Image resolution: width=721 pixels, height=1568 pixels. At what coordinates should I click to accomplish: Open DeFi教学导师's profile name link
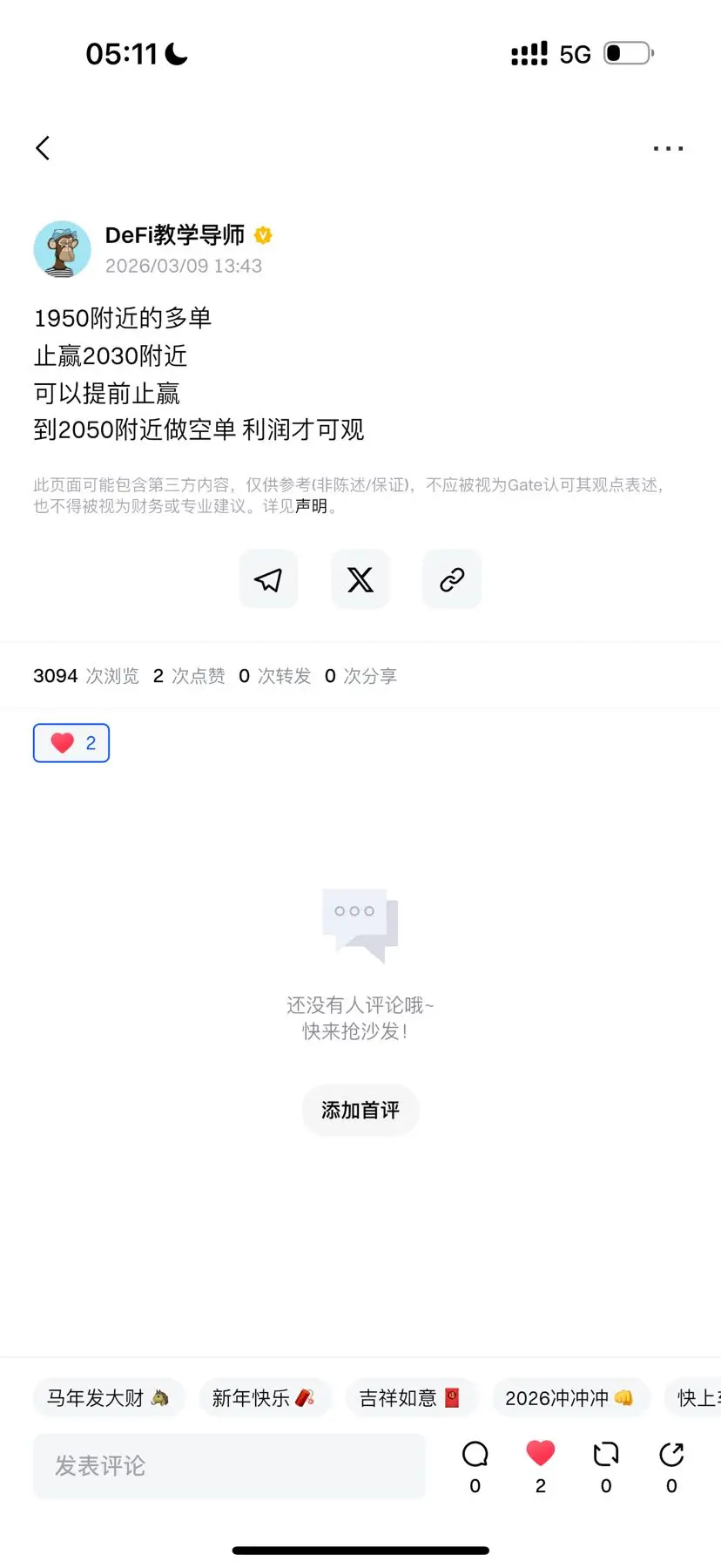174,234
